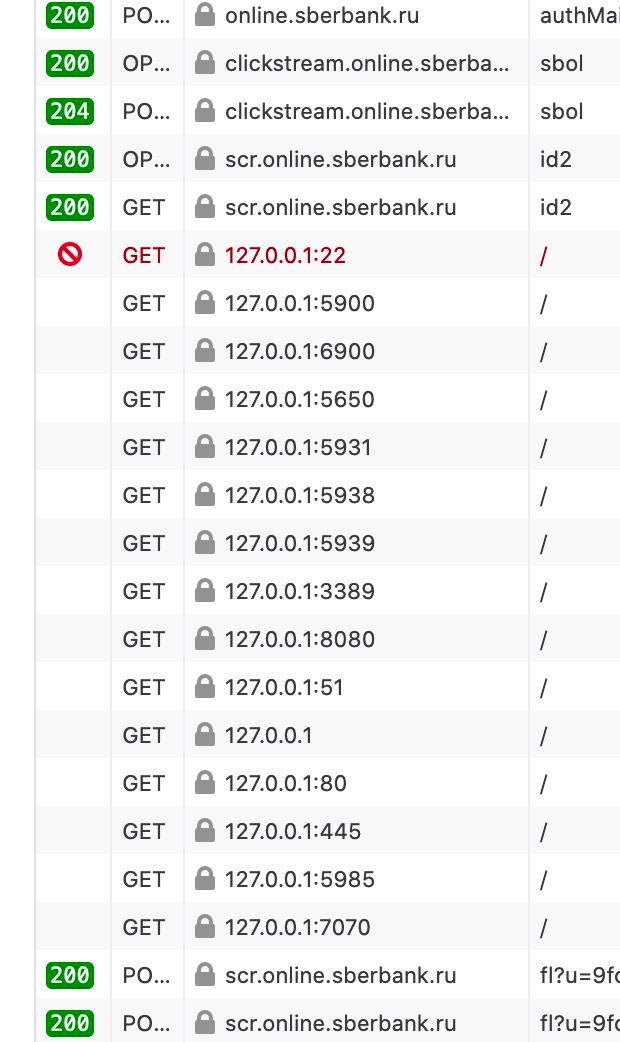
Task: Select the 127.0.0.1:8080 row
Action: (328, 639)
